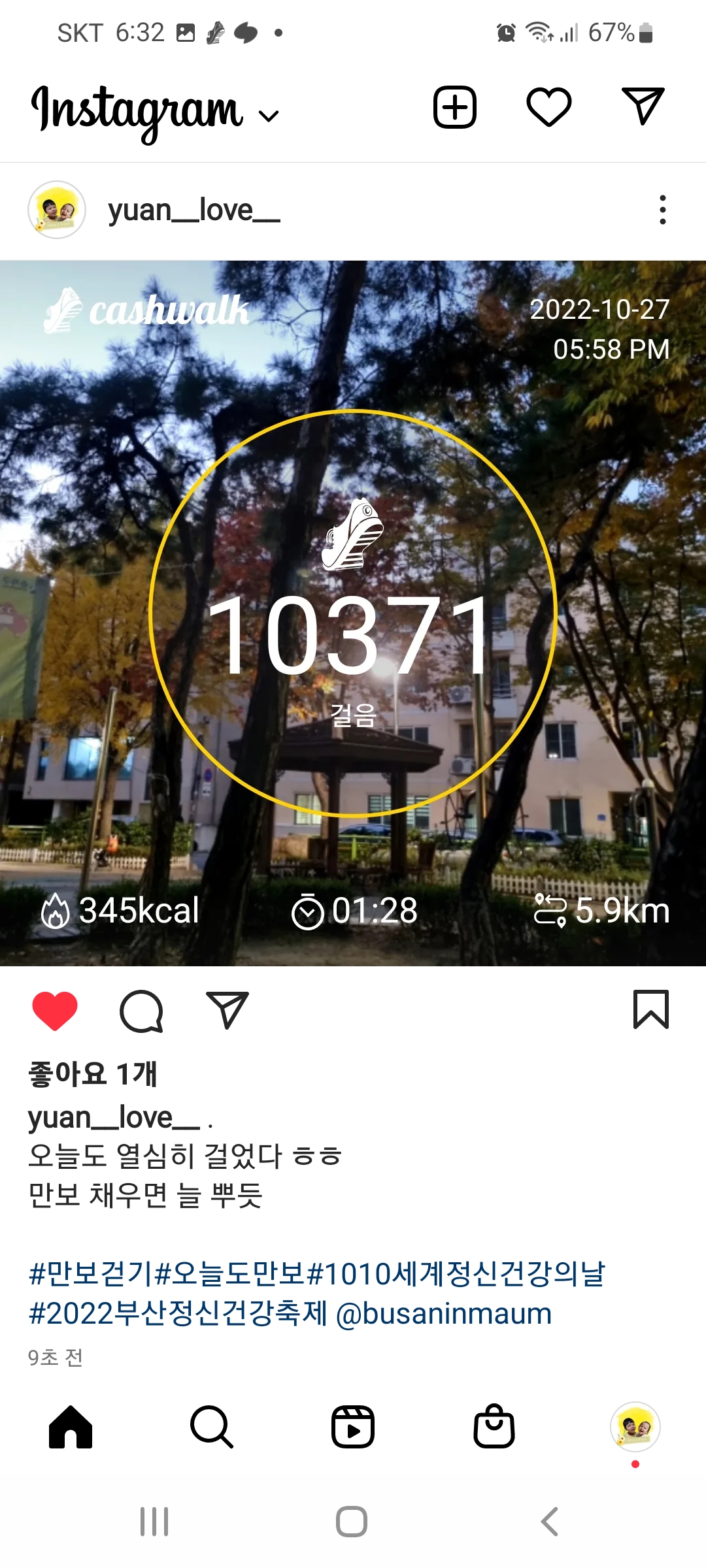
Task: Switch to the Profile tab
Action: click(x=635, y=1427)
